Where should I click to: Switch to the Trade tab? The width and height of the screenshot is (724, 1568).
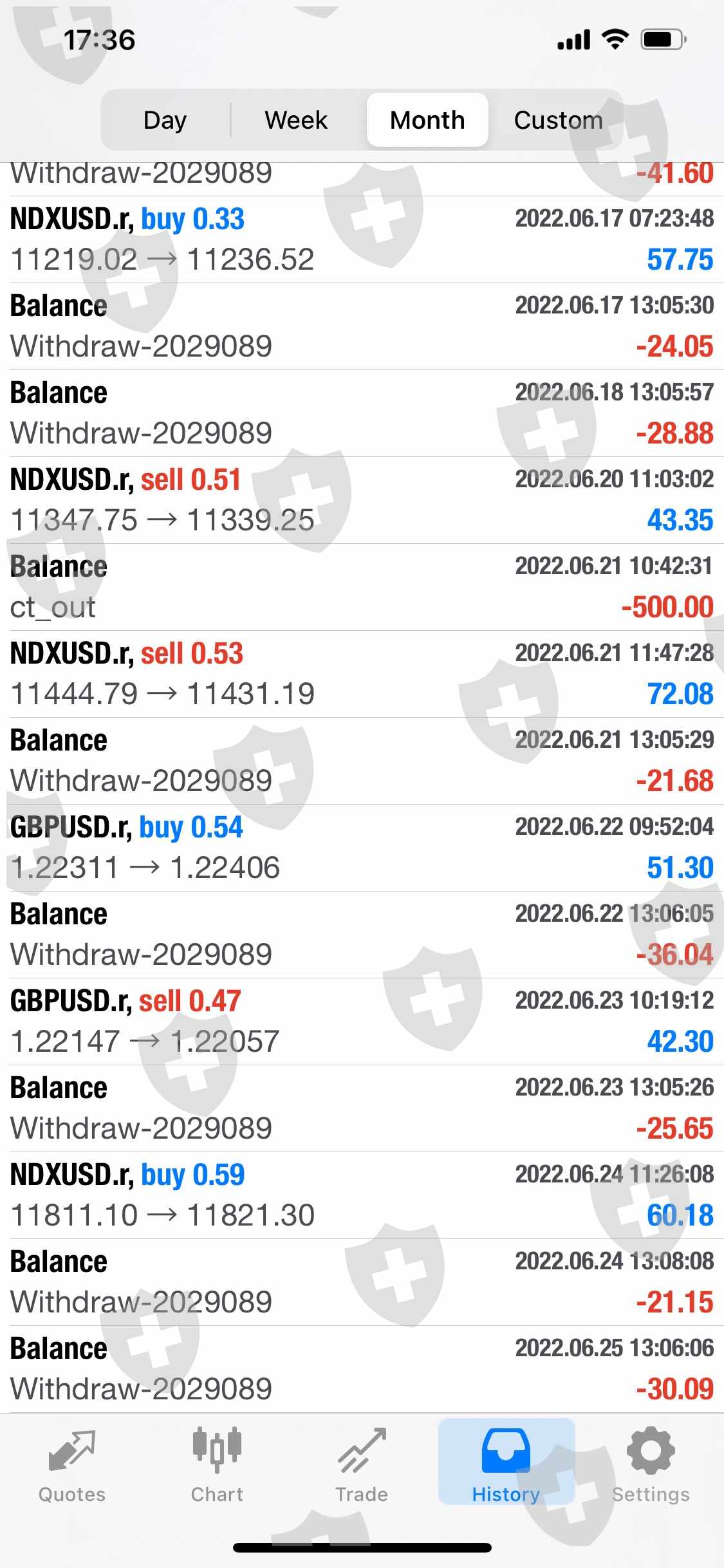[362, 1464]
